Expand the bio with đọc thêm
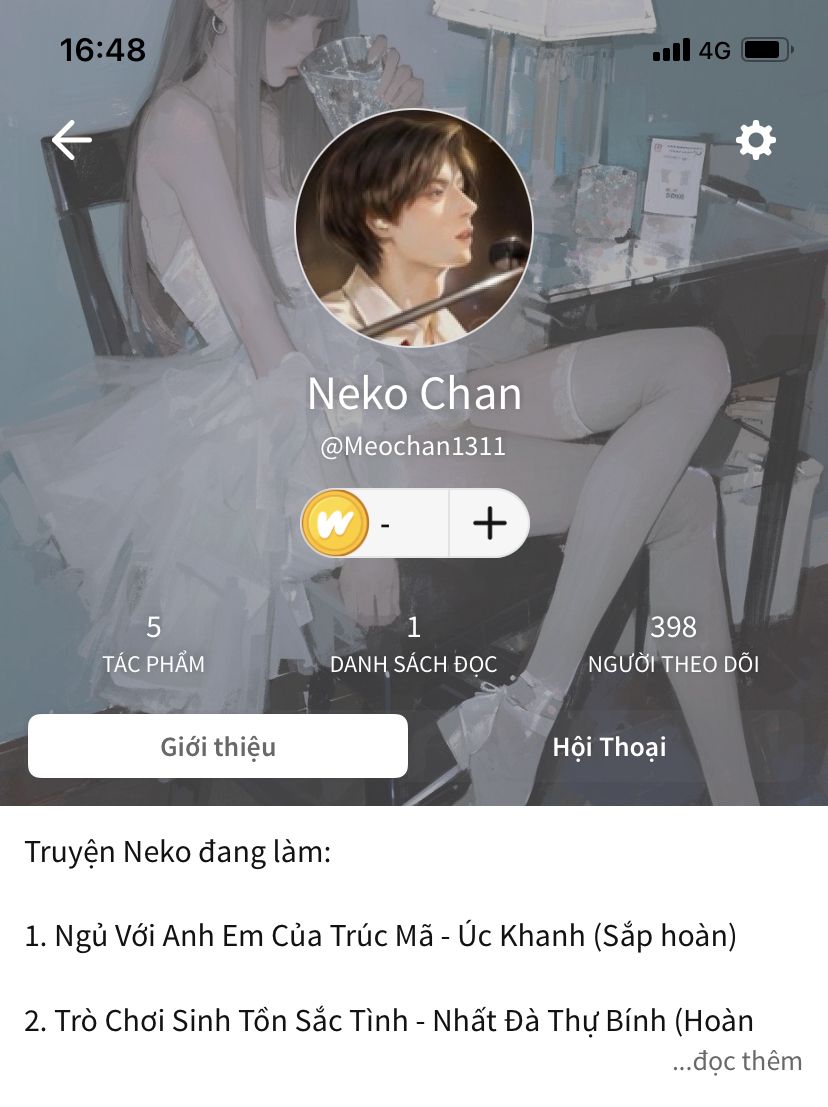828x1107 pixels. coord(737,1061)
